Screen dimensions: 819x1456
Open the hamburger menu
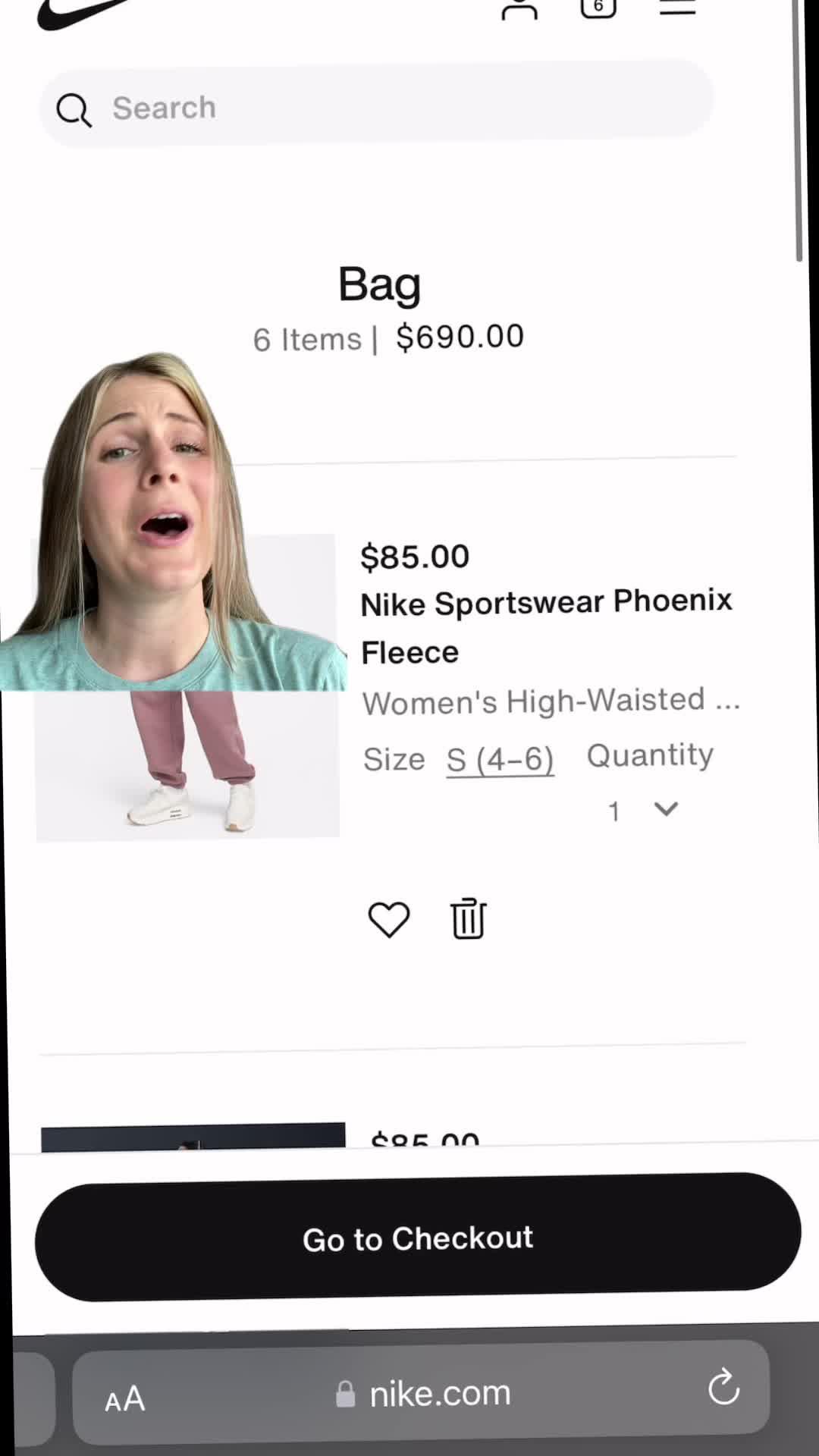pos(677,8)
